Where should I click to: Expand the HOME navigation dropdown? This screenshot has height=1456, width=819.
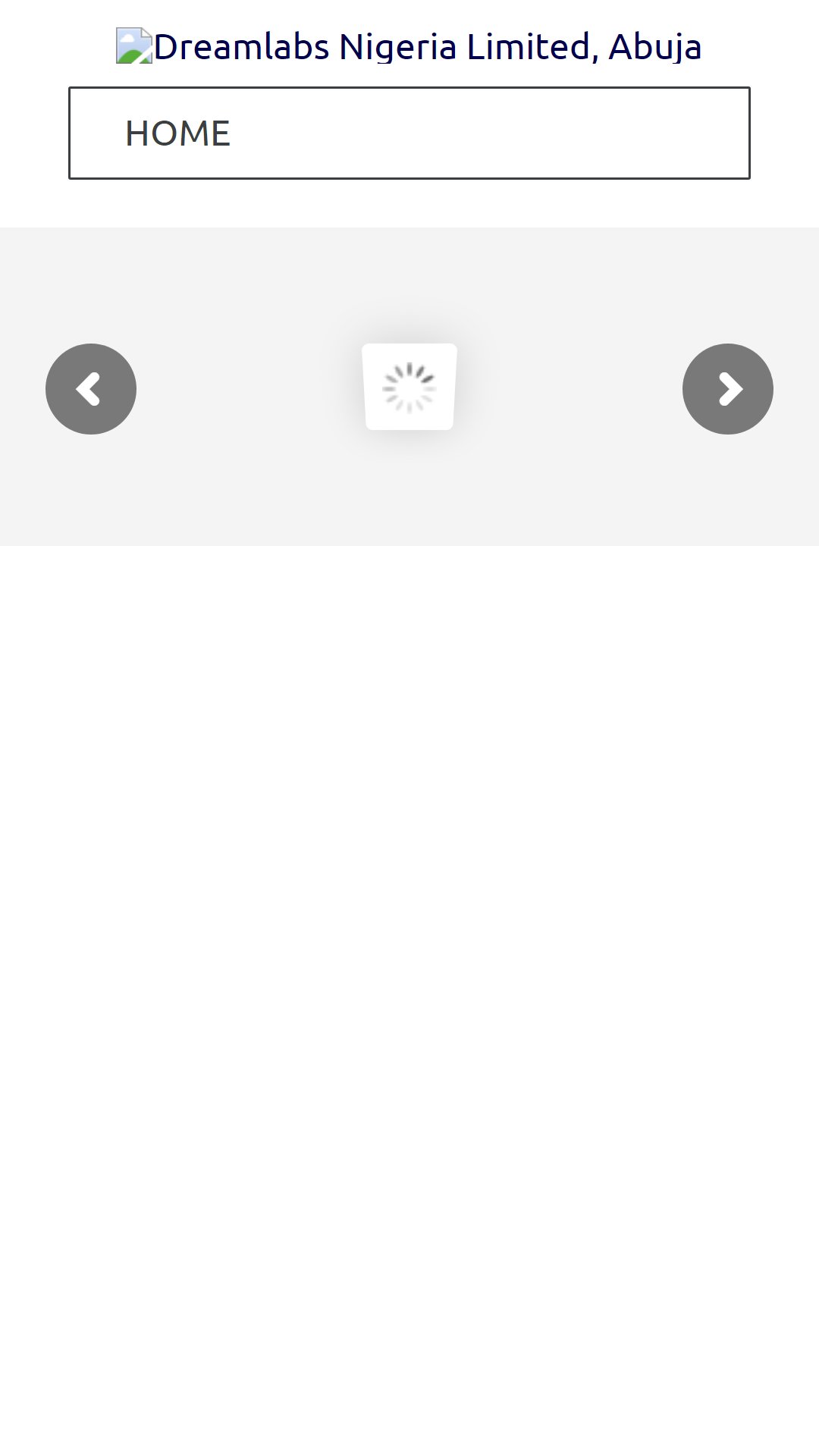pos(409,133)
